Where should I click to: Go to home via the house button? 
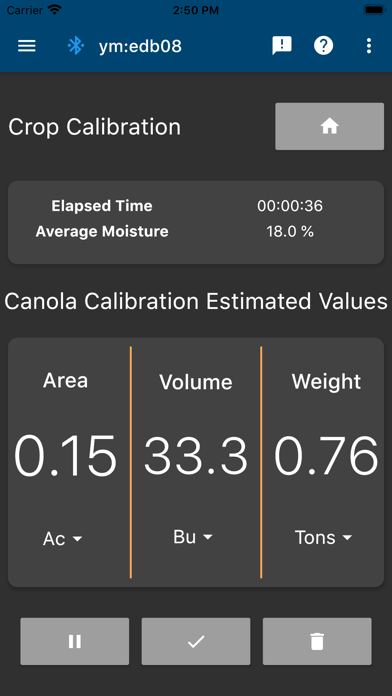tap(329, 127)
